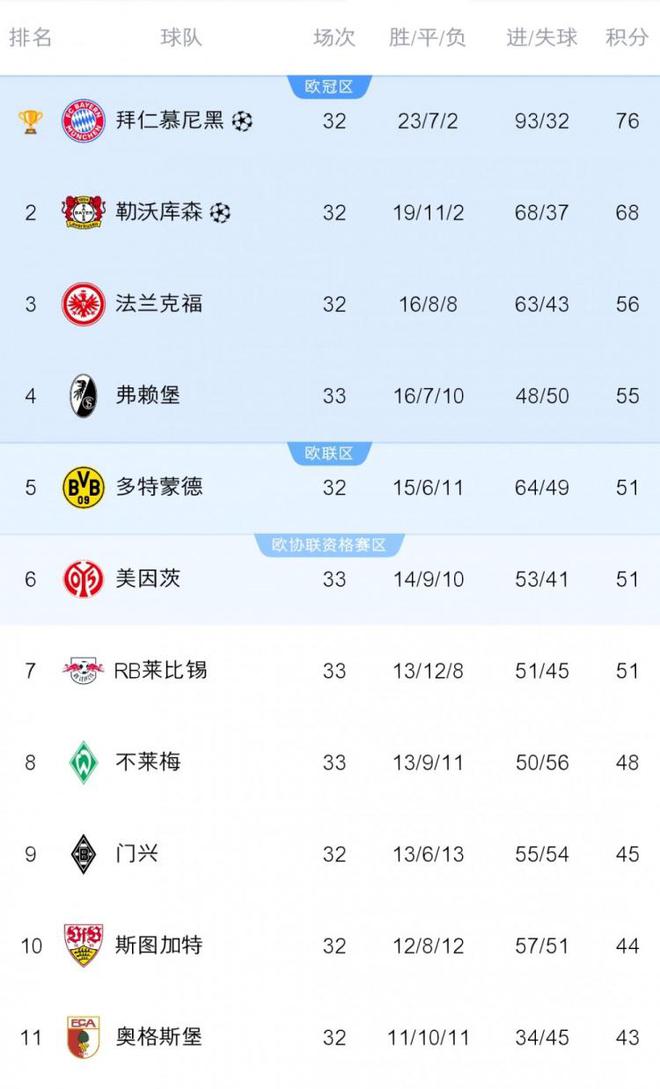660x1089 pixels.
Task: View the 不莱梅 team row
Action: (148, 762)
